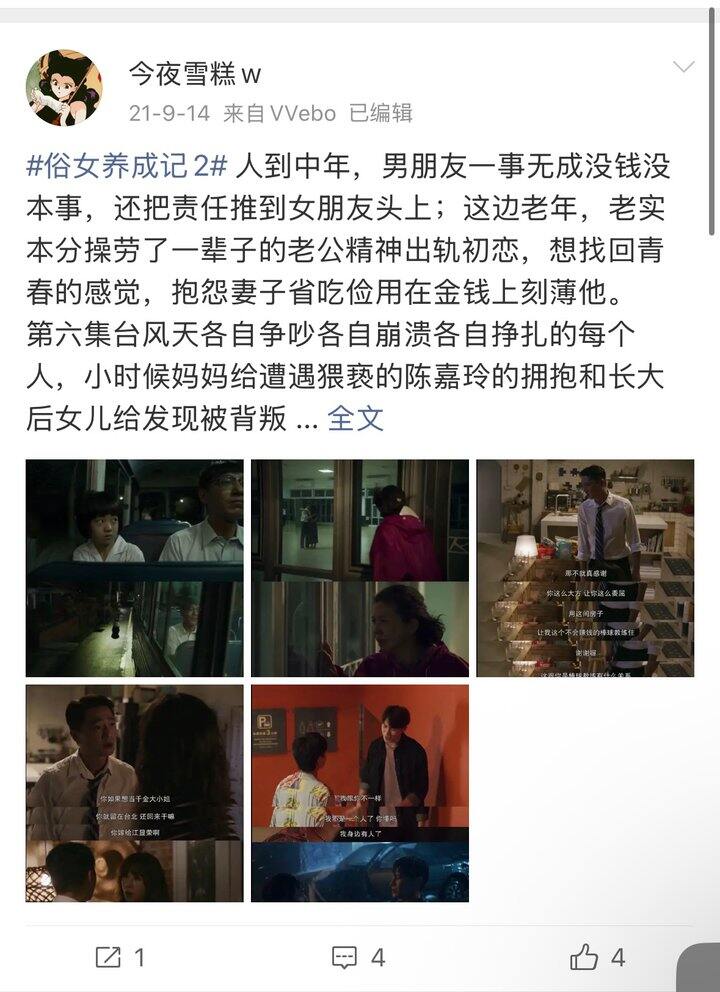Open the image of the man in white shirt and tie
Image resolution: width=720 pixels, height=992 pixels.
pyautogui.click(x=134, y=793)
